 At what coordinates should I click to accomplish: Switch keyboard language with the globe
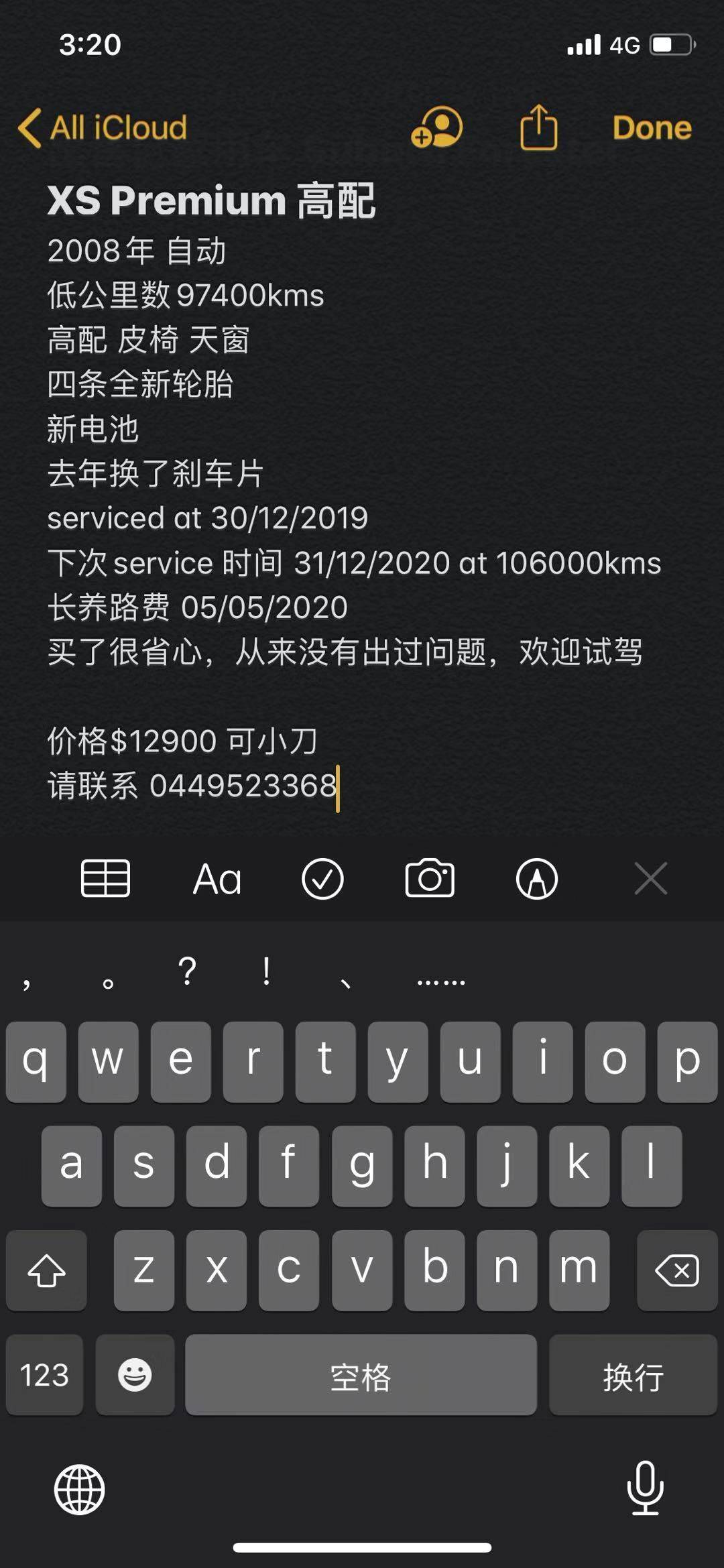tap(79, 1490)
